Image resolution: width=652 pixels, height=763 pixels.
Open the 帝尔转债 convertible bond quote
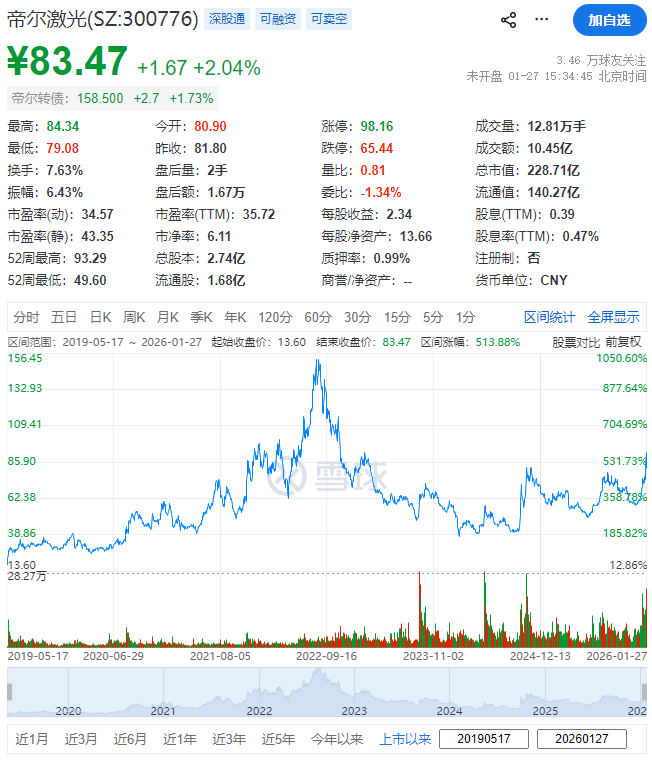pyautogui.click(x=39, y=98)
